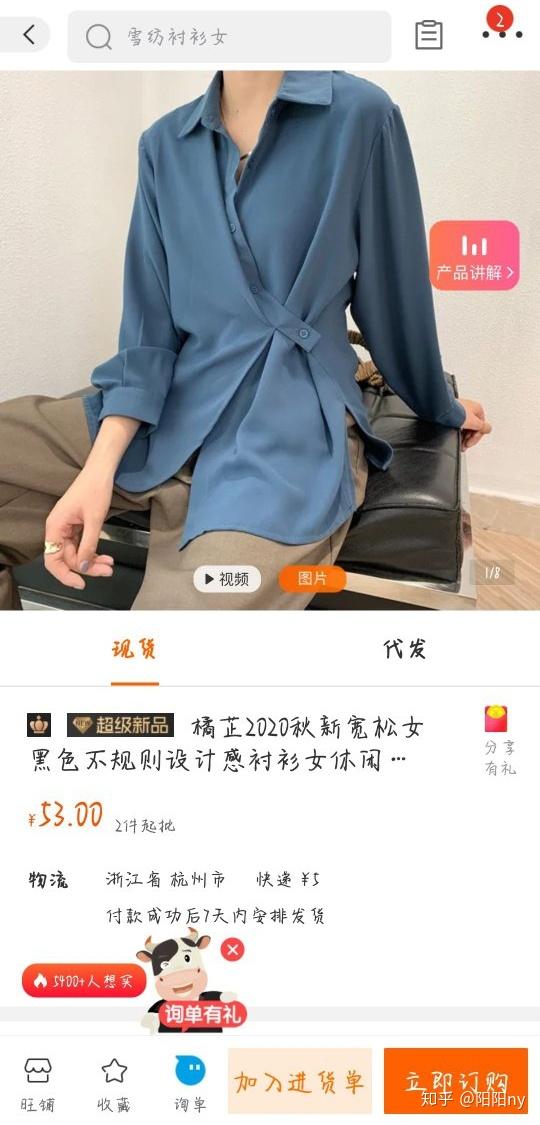Viewport: 540px width, 1125px height.
Task: Tap 加入进货单 to add to cart
Action: [x=300, y=1081]
